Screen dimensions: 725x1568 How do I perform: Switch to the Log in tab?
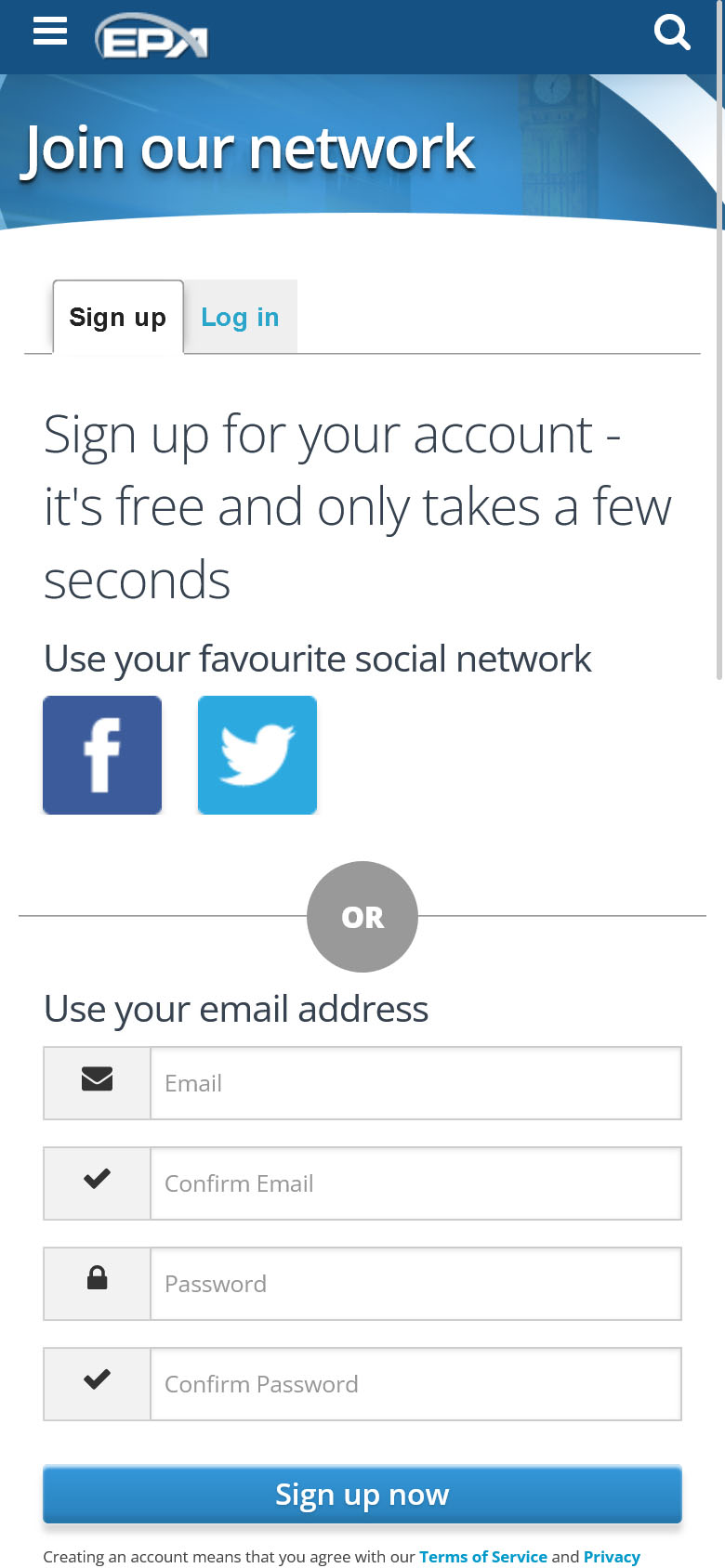(240, 318)
